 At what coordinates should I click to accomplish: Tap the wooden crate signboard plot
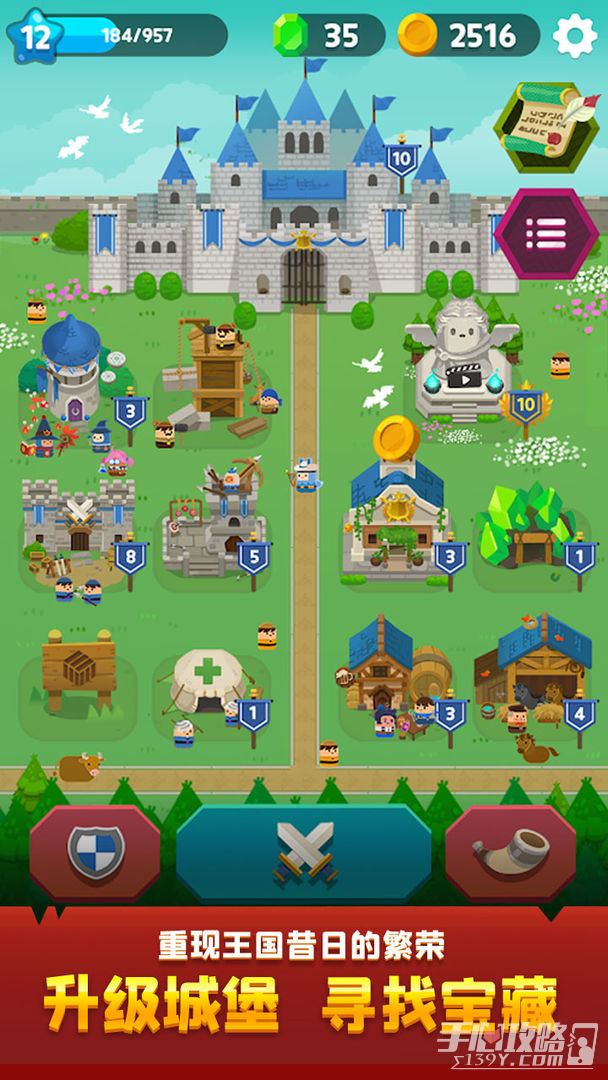78,665
